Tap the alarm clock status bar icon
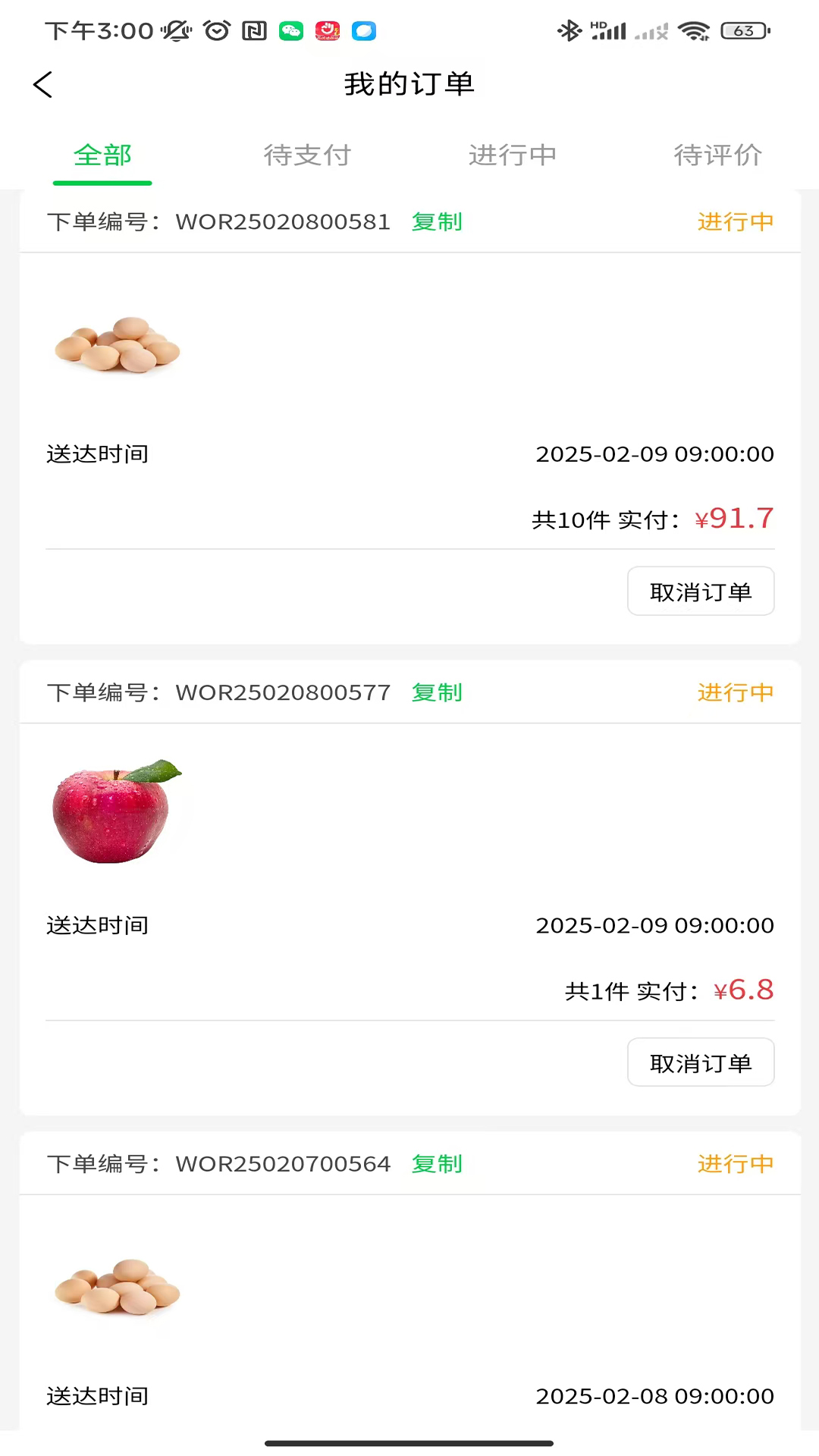819x1456 pixels. tap(217, 31)
